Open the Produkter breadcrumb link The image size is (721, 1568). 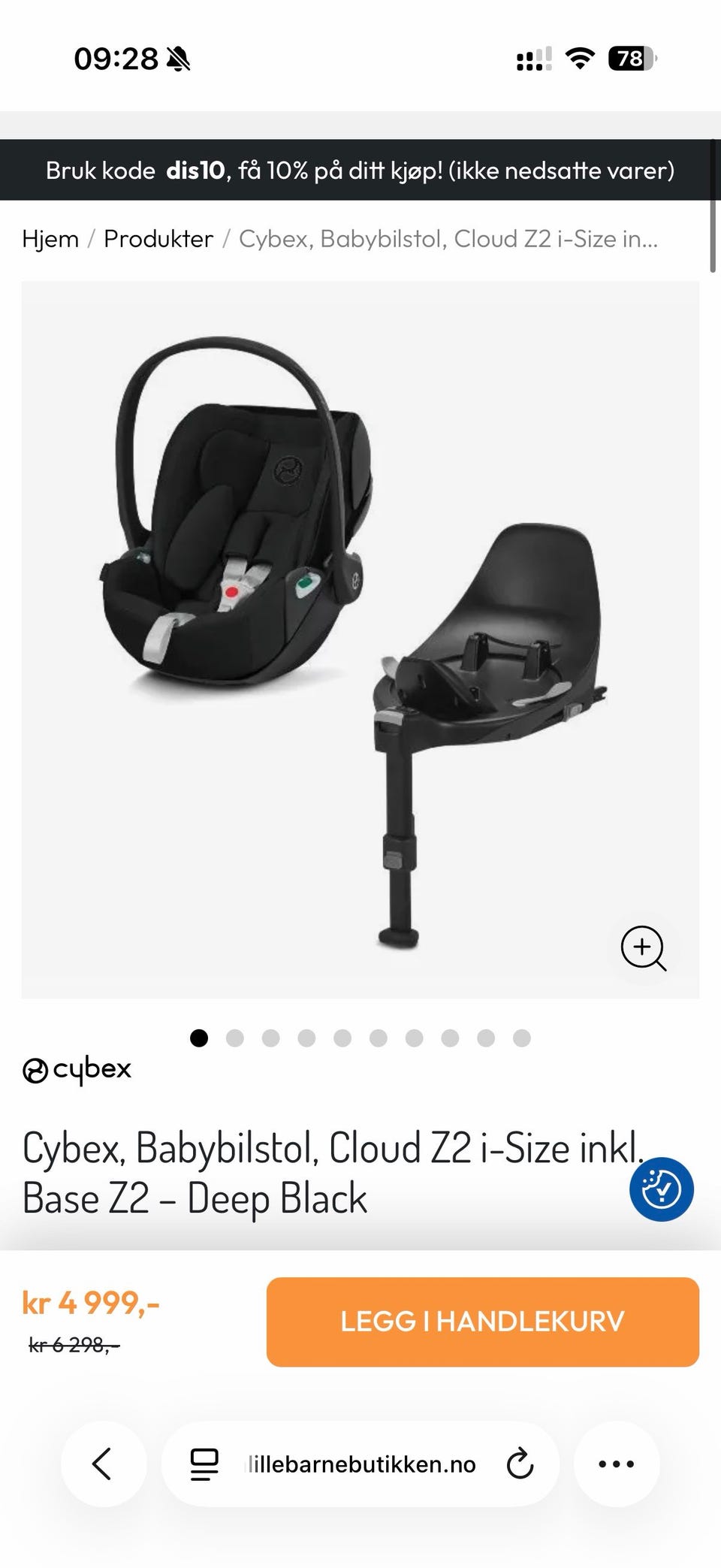coord(158,239)
